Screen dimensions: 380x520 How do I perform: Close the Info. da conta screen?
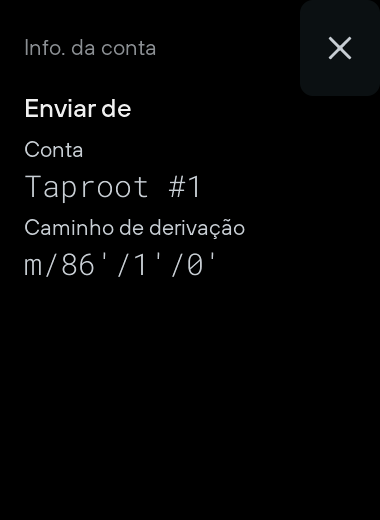click(x=340, y=48)
